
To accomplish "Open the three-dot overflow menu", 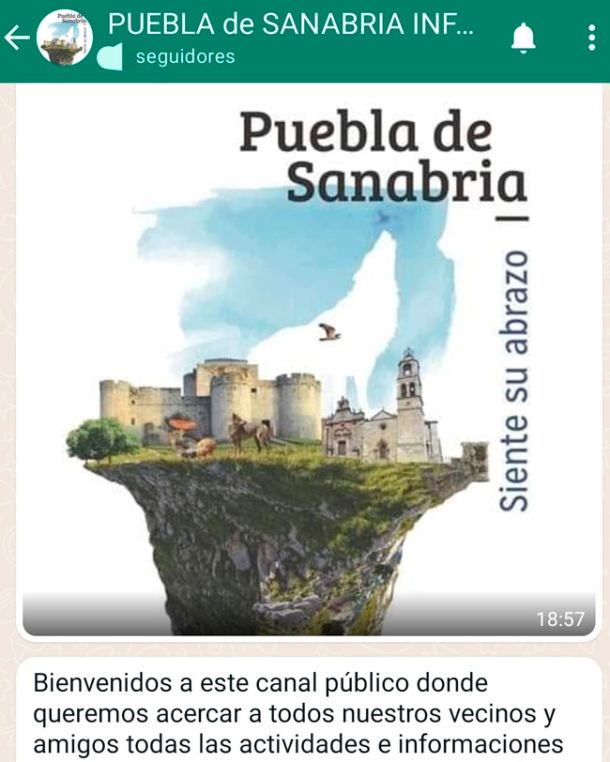I will [x=591, y=38].
